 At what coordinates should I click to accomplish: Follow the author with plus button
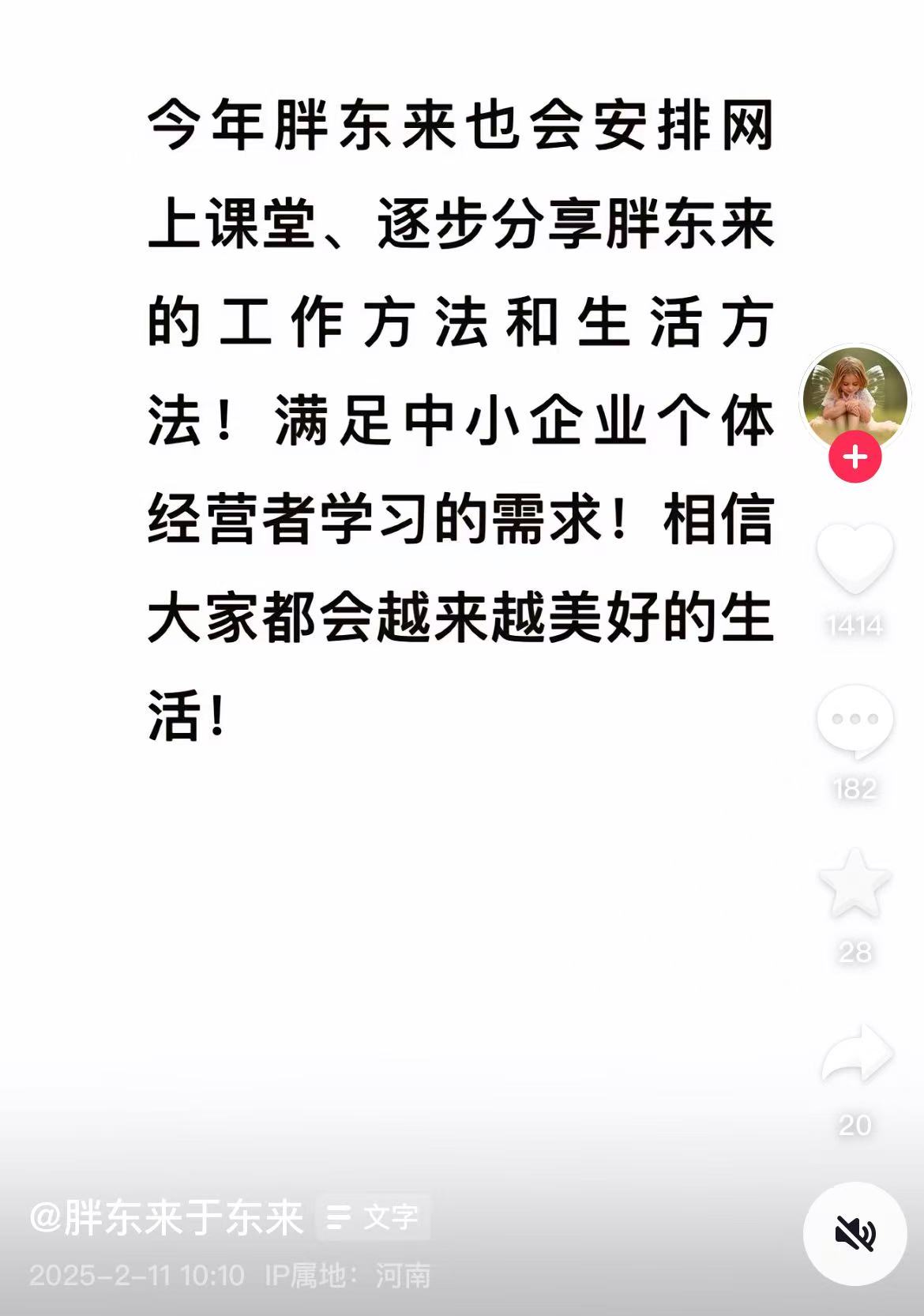pos(855,457)
